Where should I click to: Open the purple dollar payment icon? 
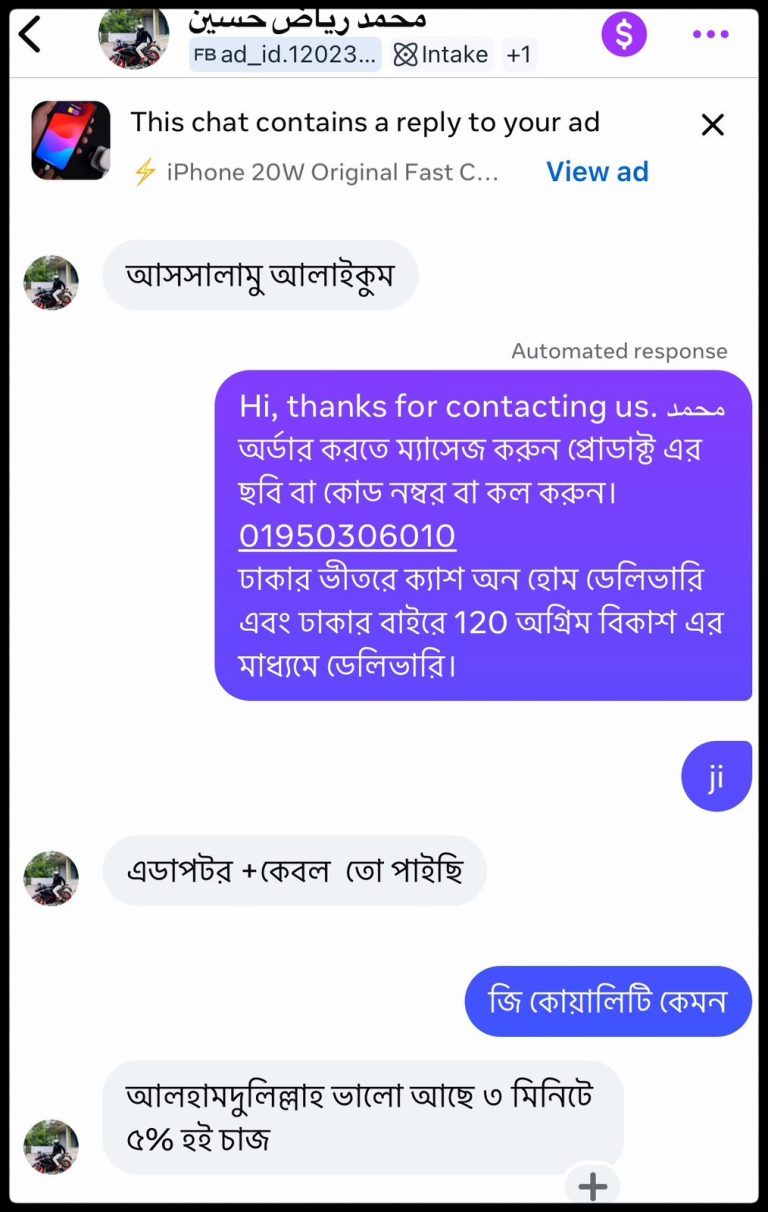pos(624,35)
